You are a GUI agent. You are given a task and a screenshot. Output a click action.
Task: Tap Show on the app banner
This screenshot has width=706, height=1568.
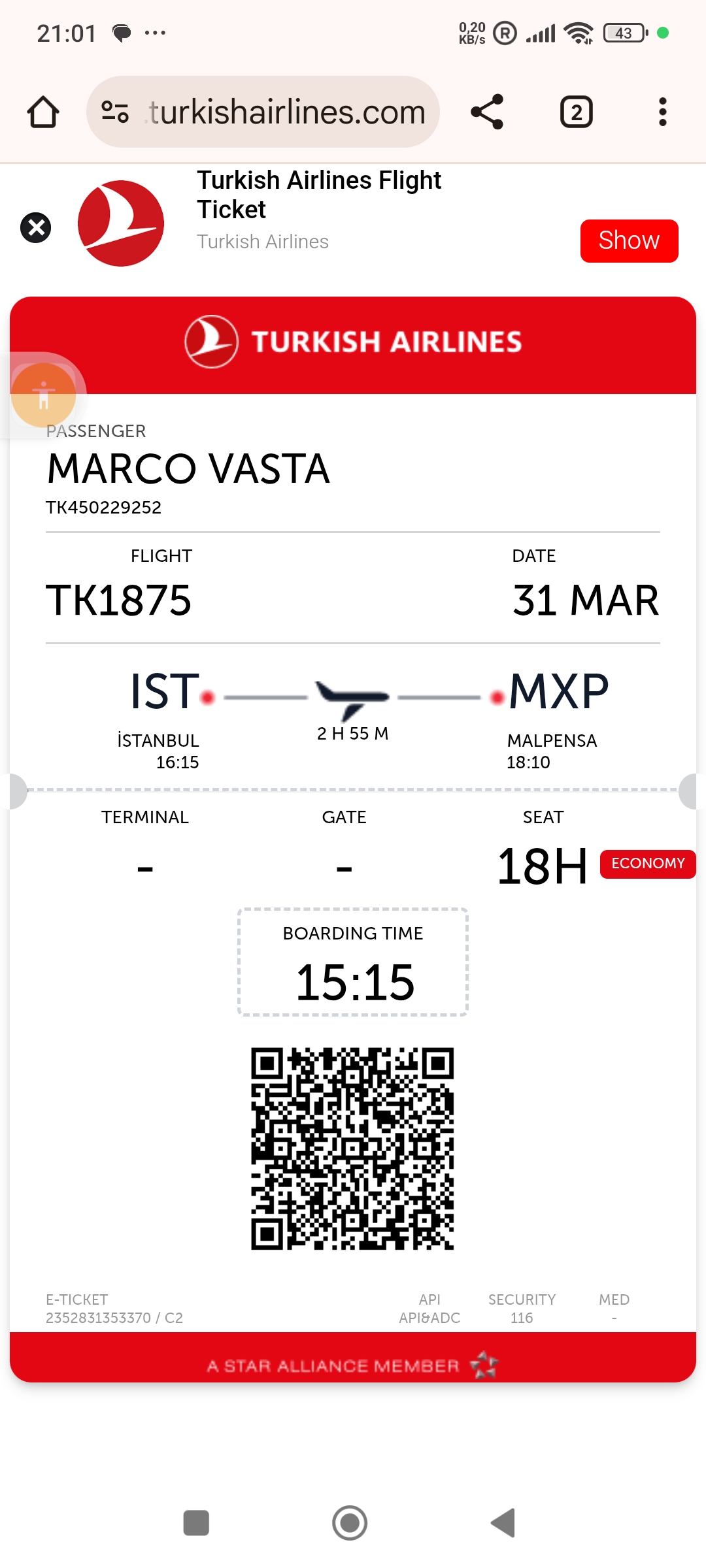coord(629,240)
